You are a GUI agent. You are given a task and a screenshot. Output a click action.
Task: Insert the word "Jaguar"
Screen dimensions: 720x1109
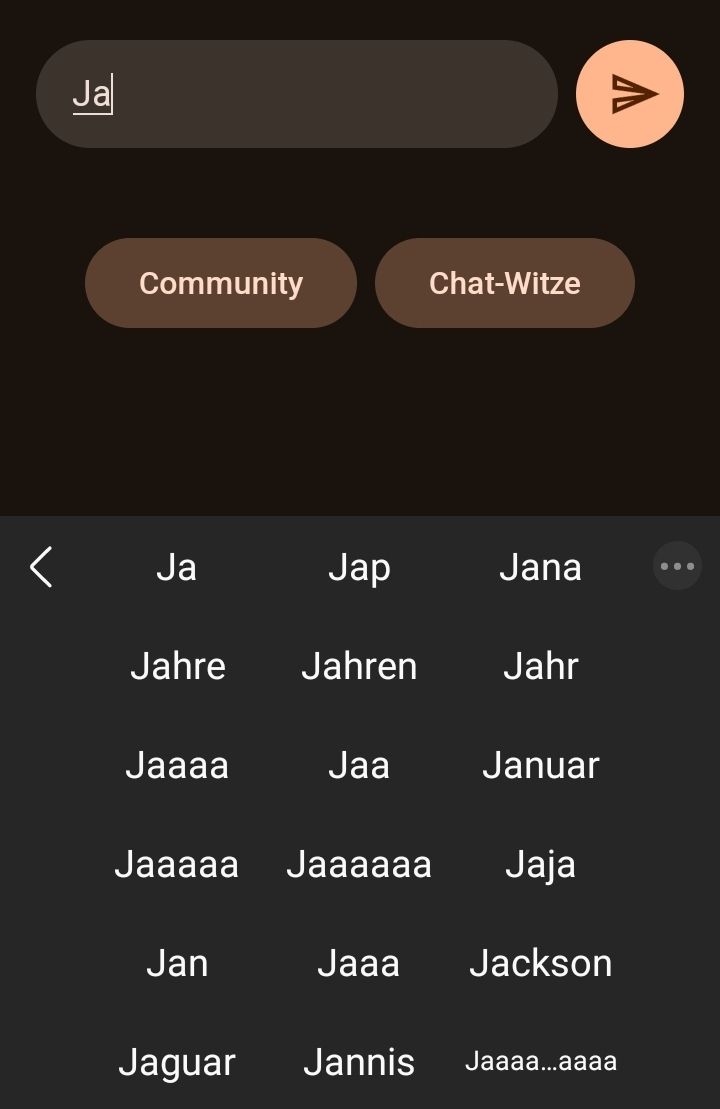pyautogui.click(x=178, y=1062)
